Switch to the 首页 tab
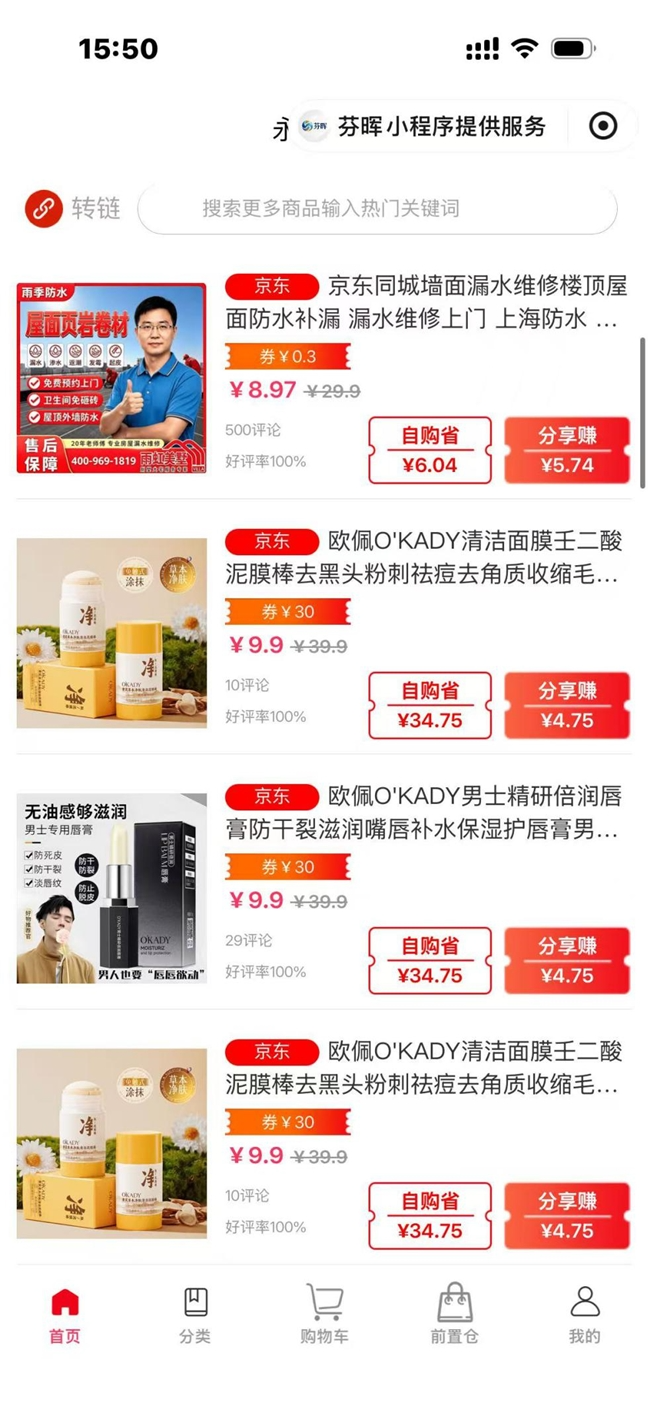Viewport: 650px width, 1409px height. coord(65,1315)
